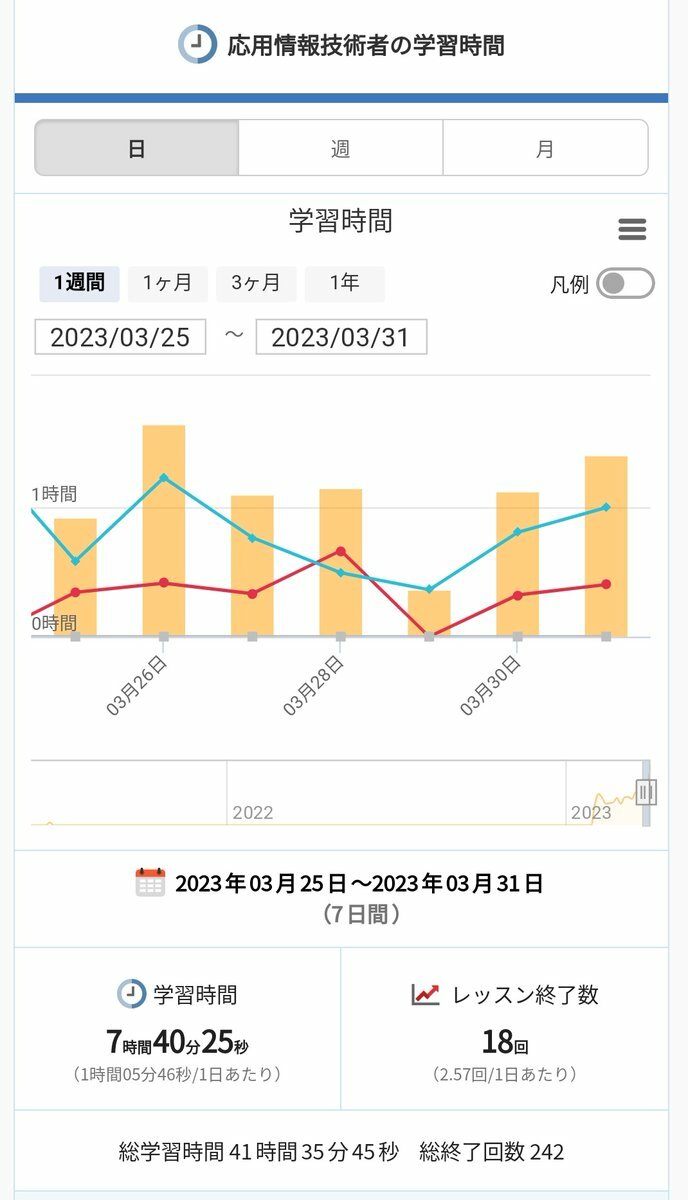Edit the end date 2023/03/31

(341, 337)
